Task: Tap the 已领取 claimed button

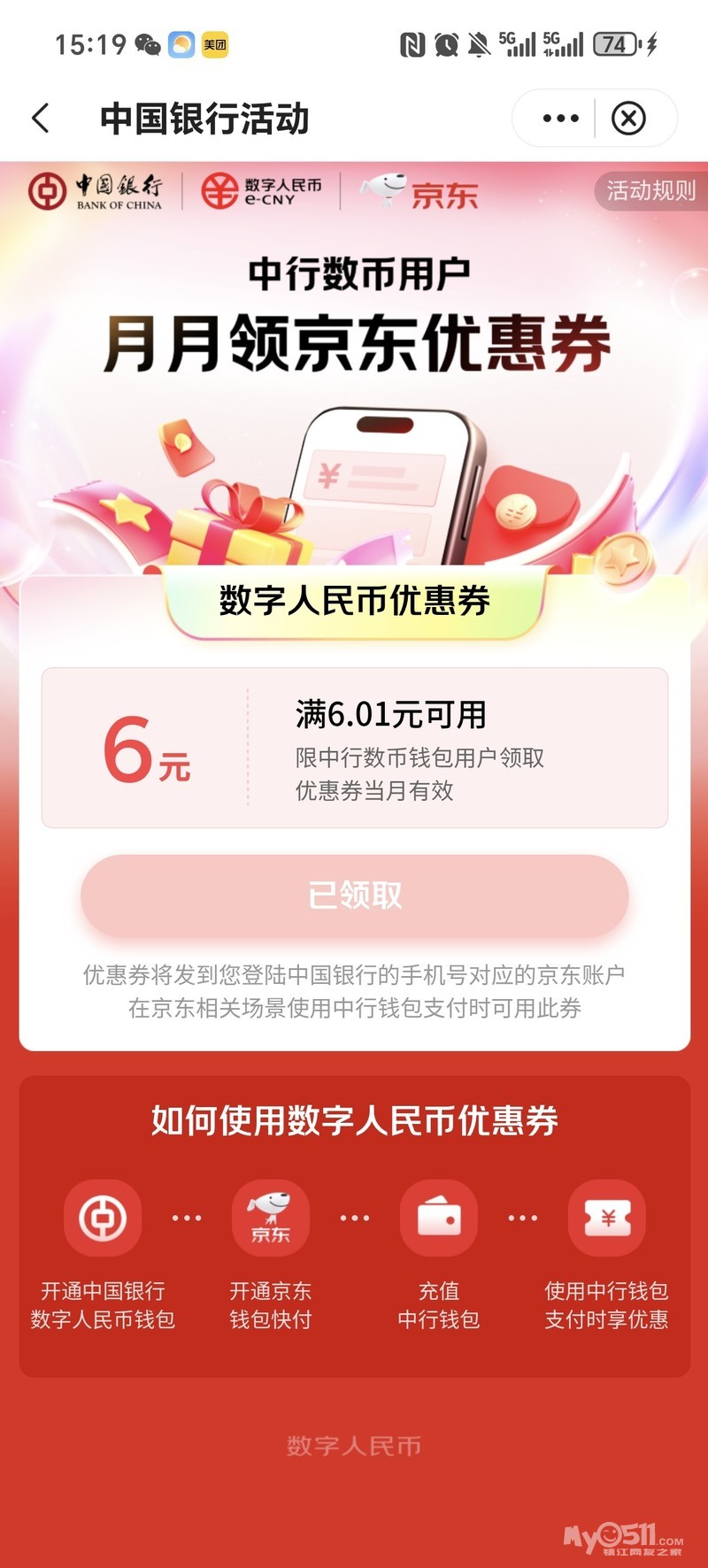Action: coord(354,895)
